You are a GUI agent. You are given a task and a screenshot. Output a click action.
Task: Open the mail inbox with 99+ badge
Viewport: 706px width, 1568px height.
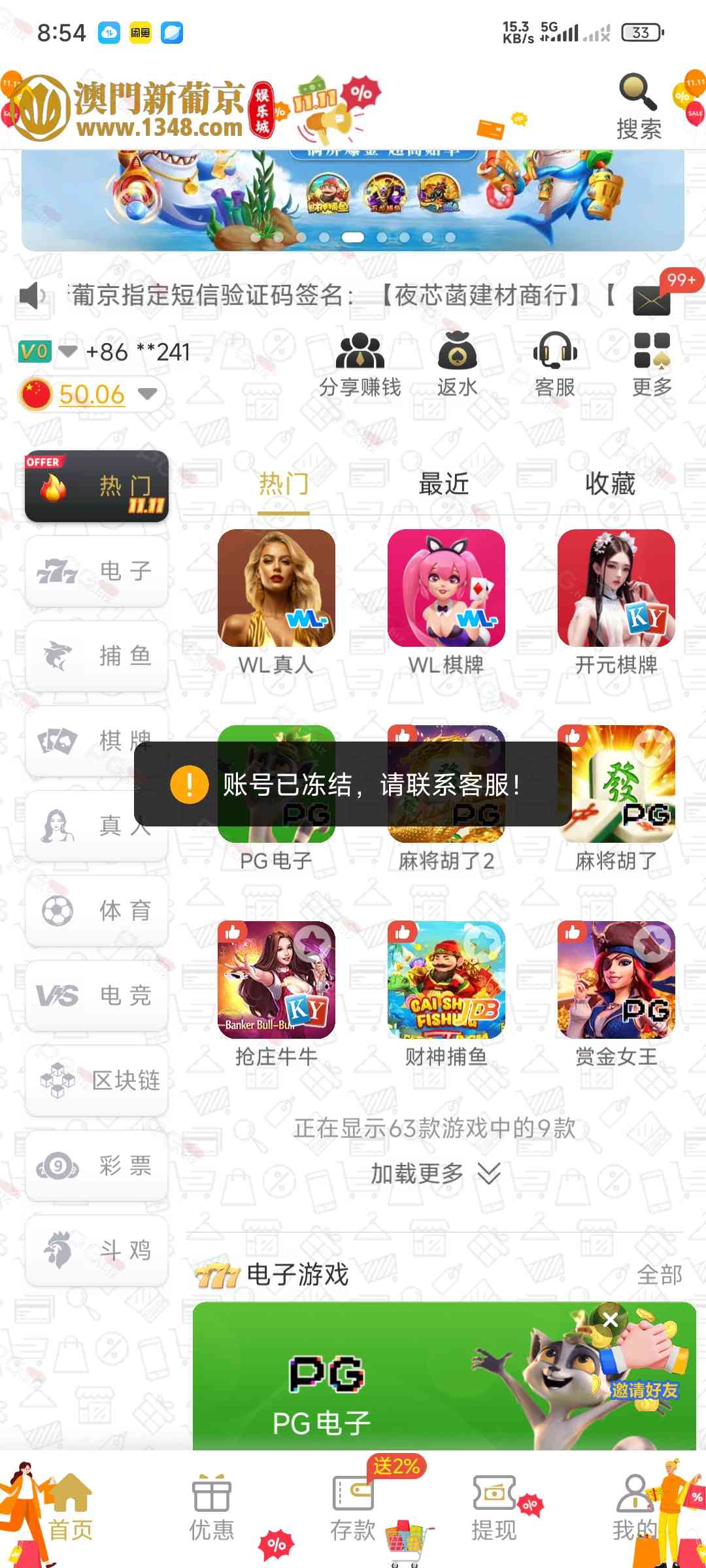(652, 299)
